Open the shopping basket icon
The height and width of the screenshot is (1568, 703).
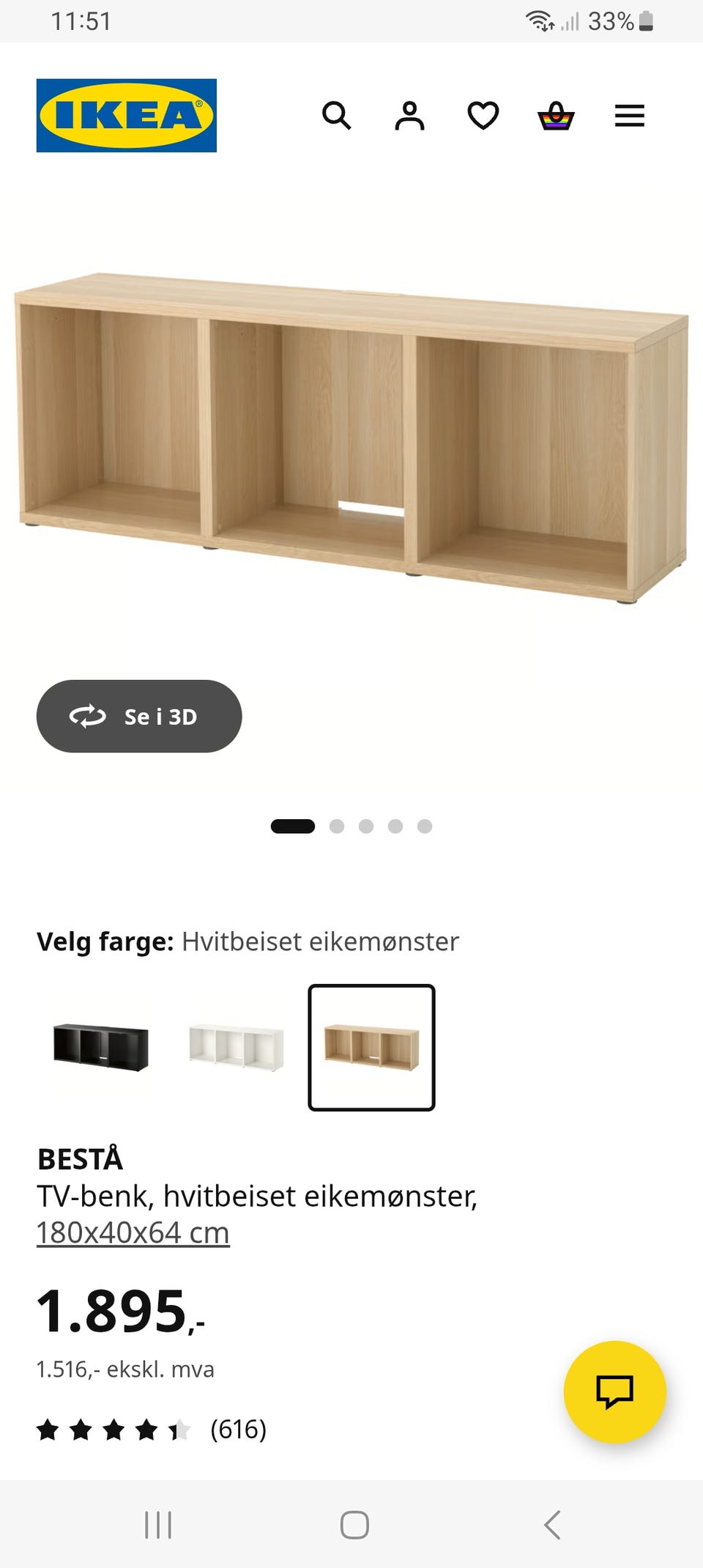(x=556, y=116)
